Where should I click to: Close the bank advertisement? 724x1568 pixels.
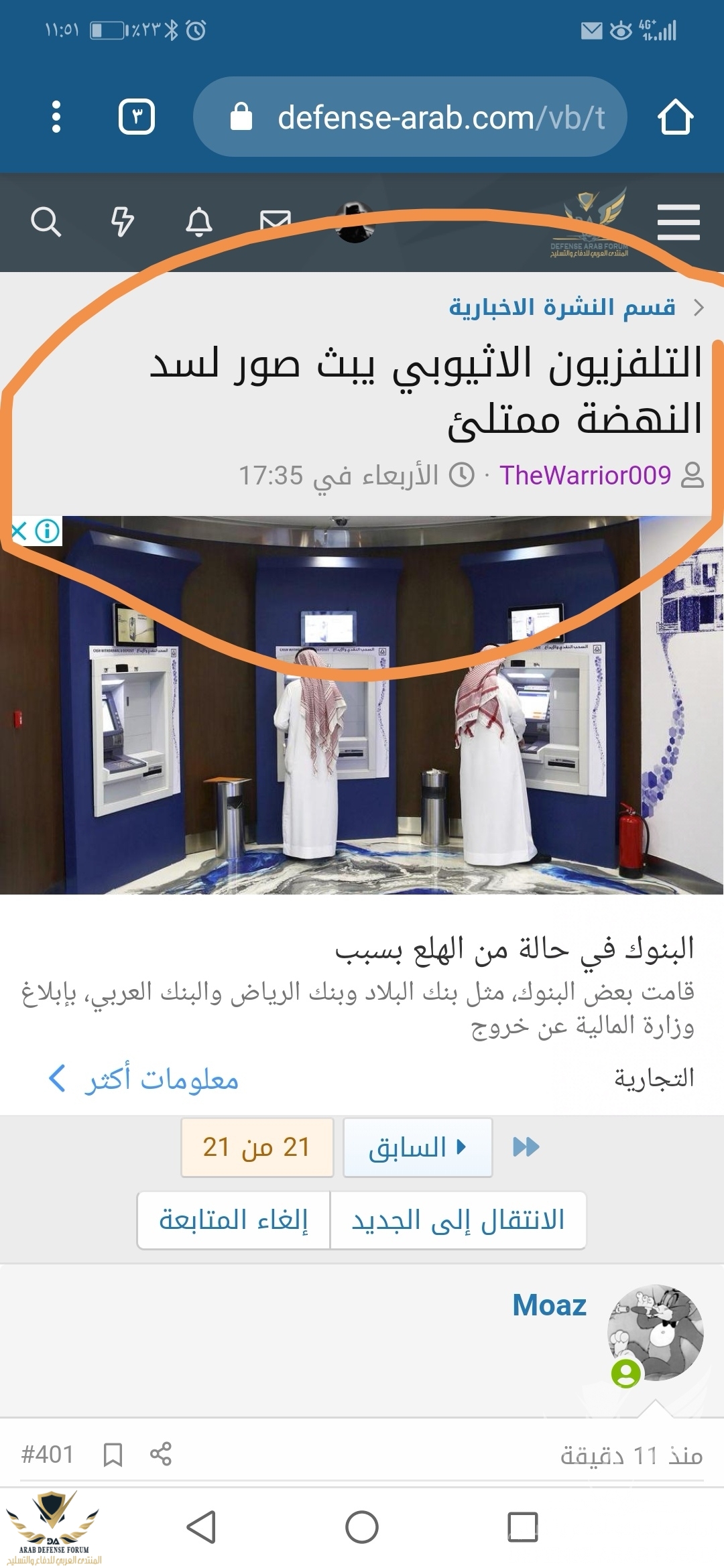point(19,531)
